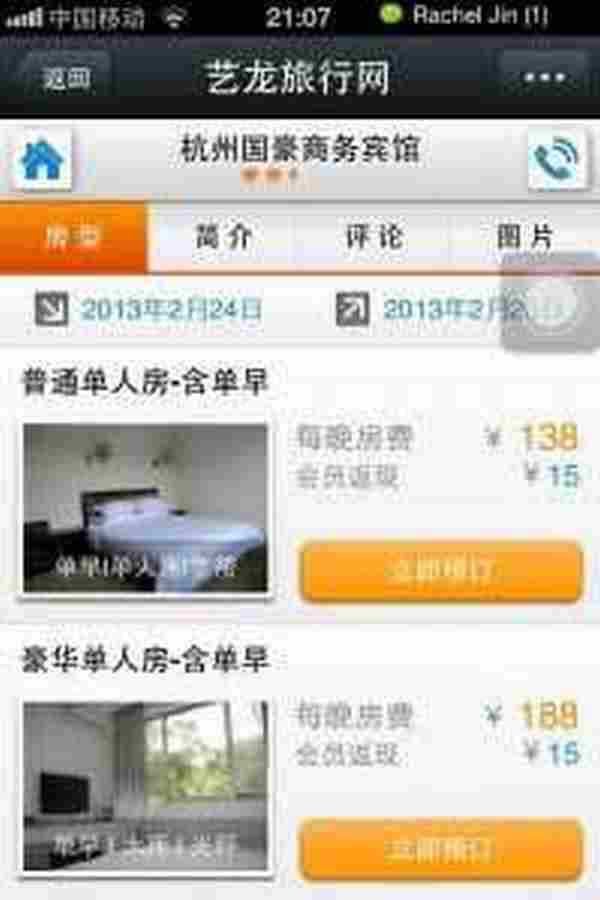Select the 房型 tab
Viewport: 600px width, 900px height.
pyautogui.click(x=75, y=238)
